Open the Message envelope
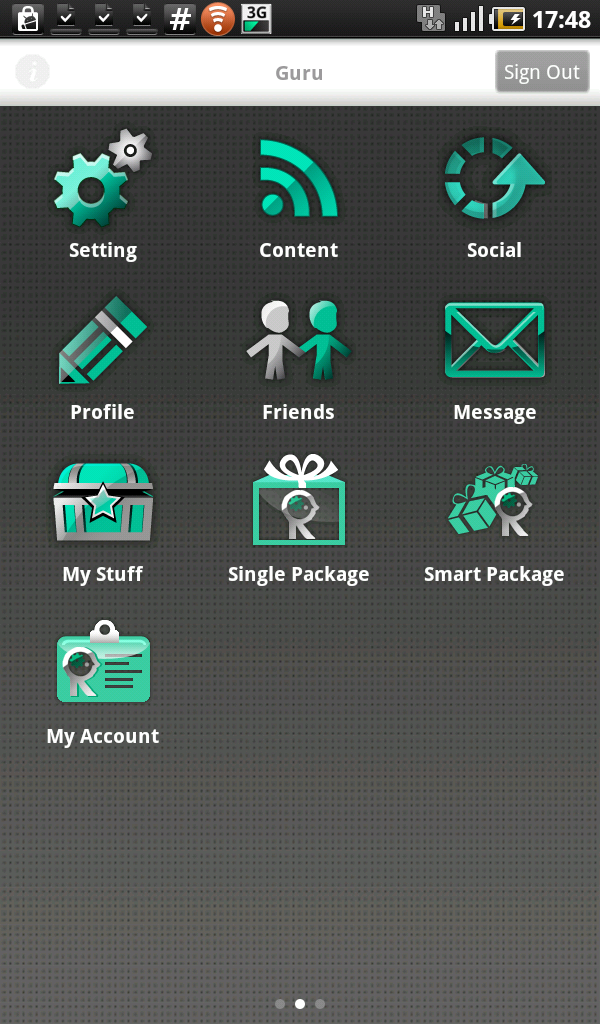Image resolution: width=600 pixels, height=1024 pixels. pyautogui.click(x=494, y=340)
